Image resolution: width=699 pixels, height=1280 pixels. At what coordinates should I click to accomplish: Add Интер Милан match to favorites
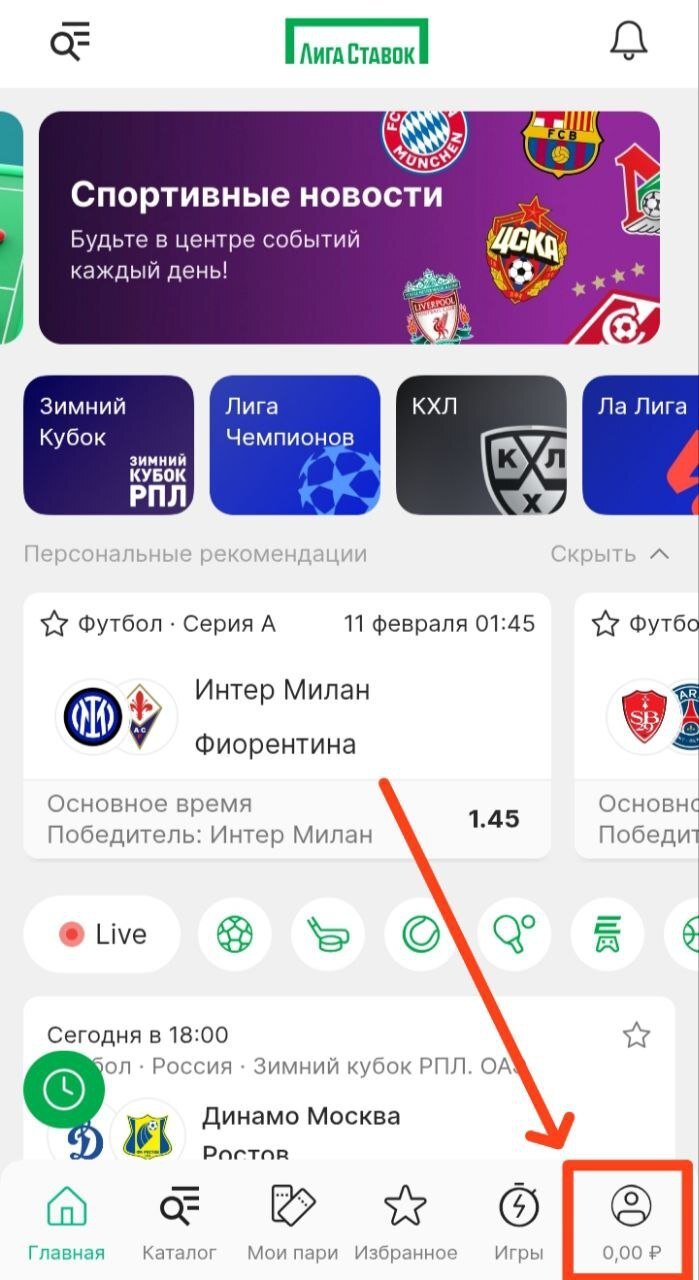coord(54,624)
